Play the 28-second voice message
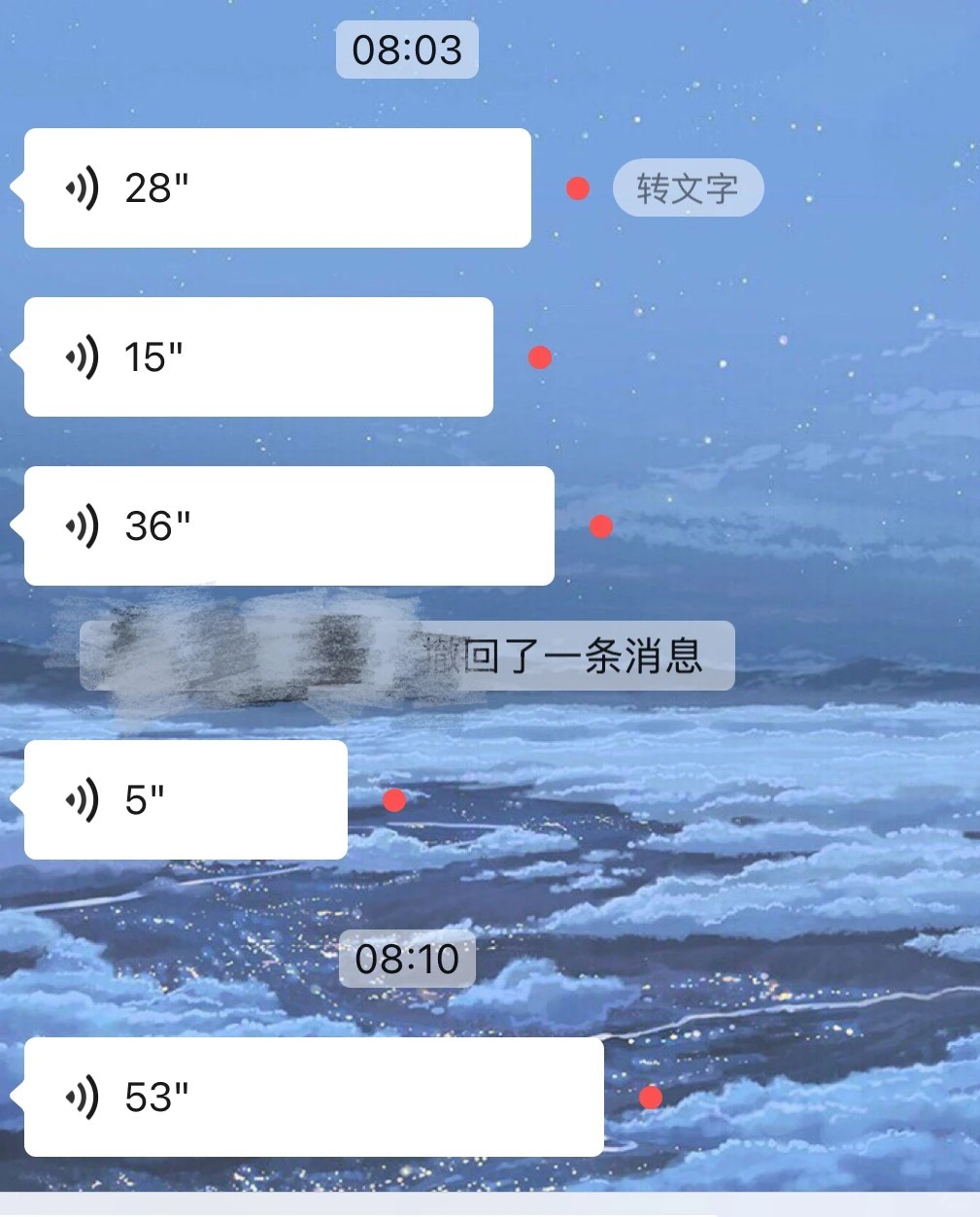The width and height of the screenshot is (980, 1217). click(x=277, y=187)
